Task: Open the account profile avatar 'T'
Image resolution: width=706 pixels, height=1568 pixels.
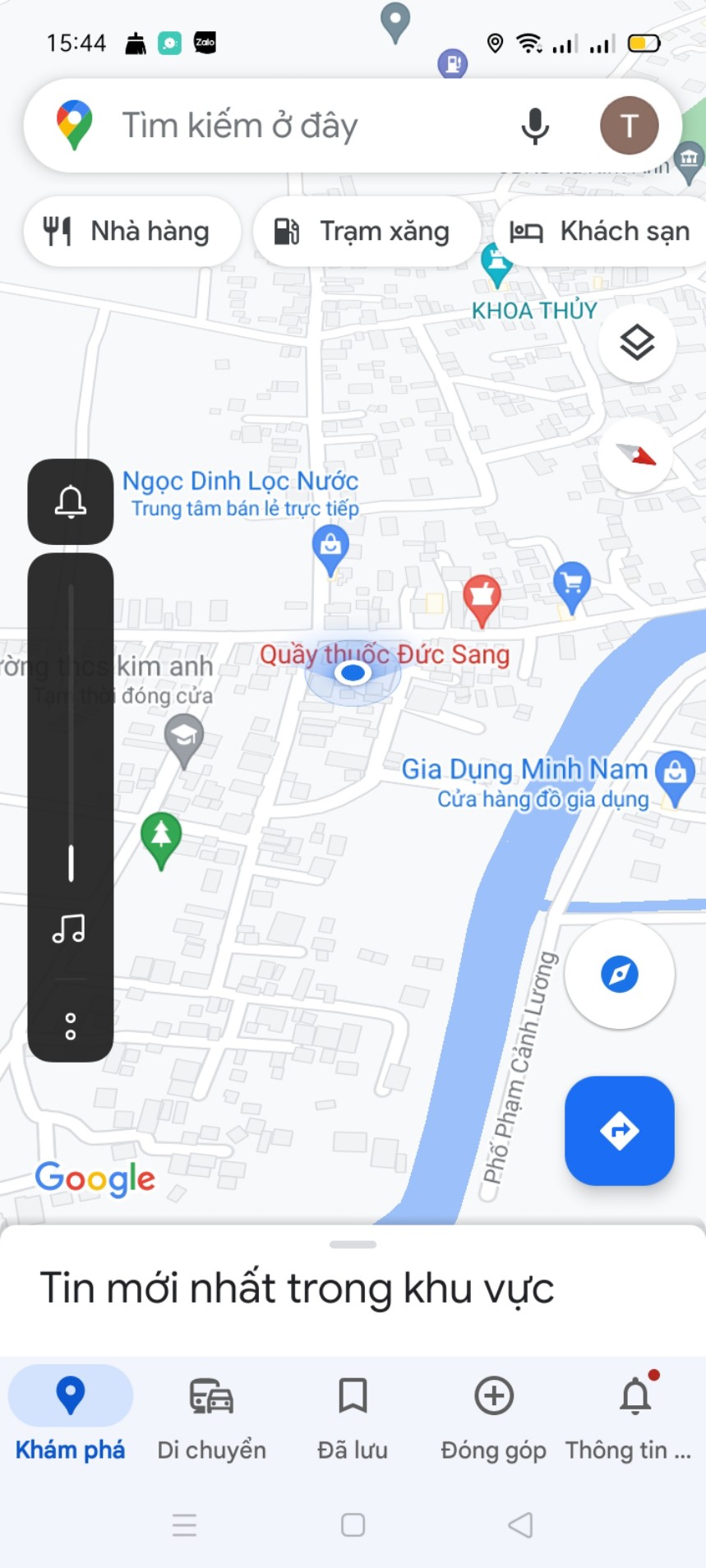Action: (x=629, y=126)
